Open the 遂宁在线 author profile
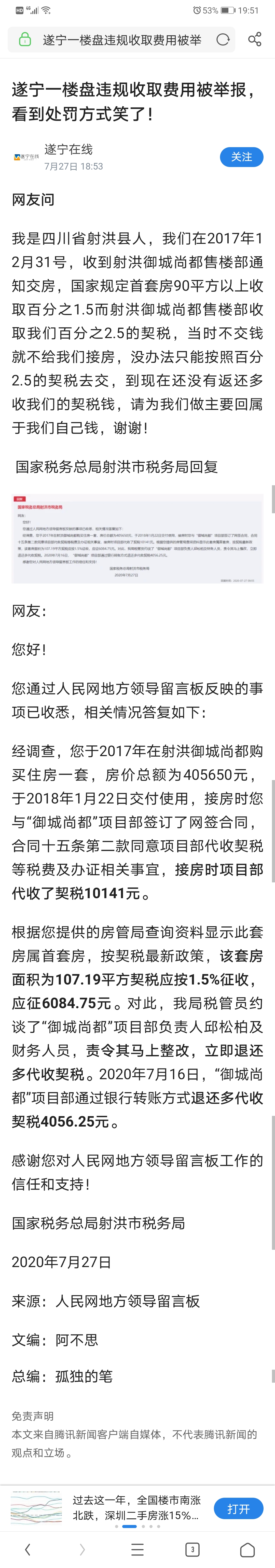 pyautogui.click(x=68, y=150)
